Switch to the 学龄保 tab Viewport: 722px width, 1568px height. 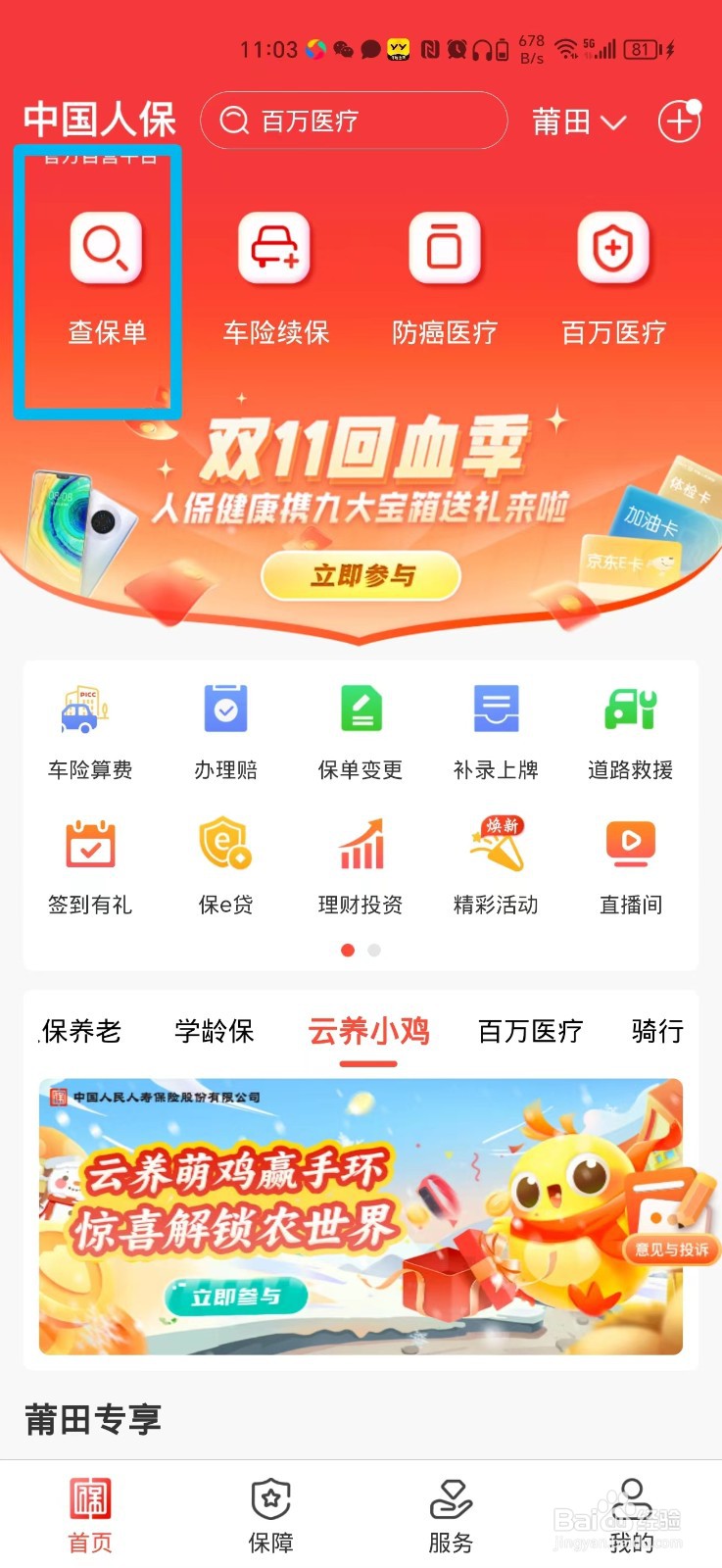pos(217,1031)
